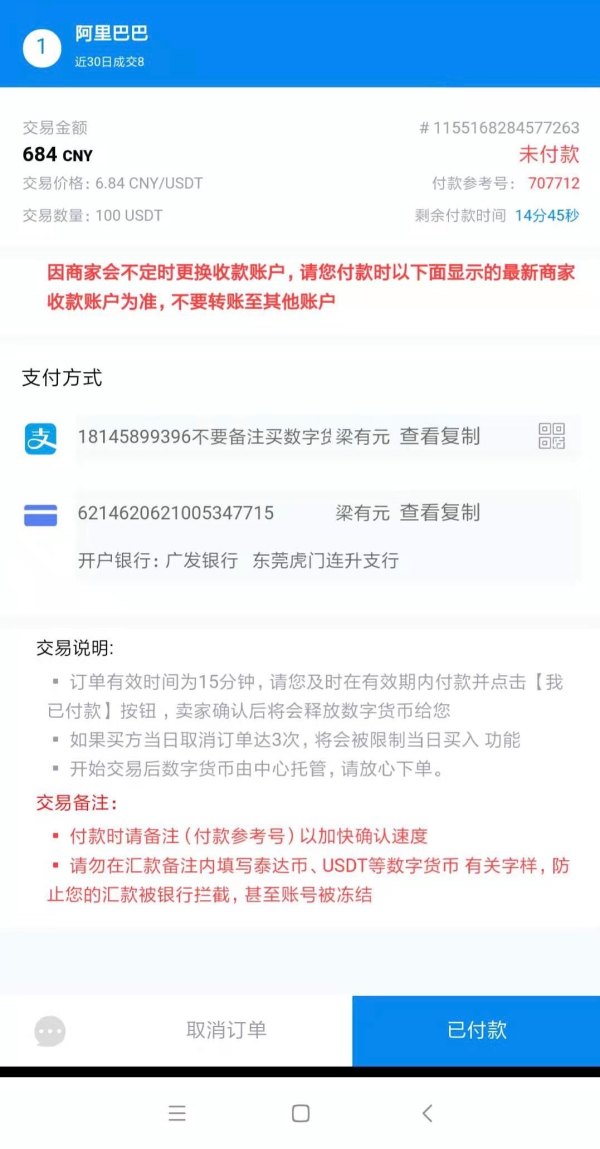This screenshot has height=1149, width=600.
Task: Open merchant 阿里巴巴 profile header
Action: coord(111,34)
